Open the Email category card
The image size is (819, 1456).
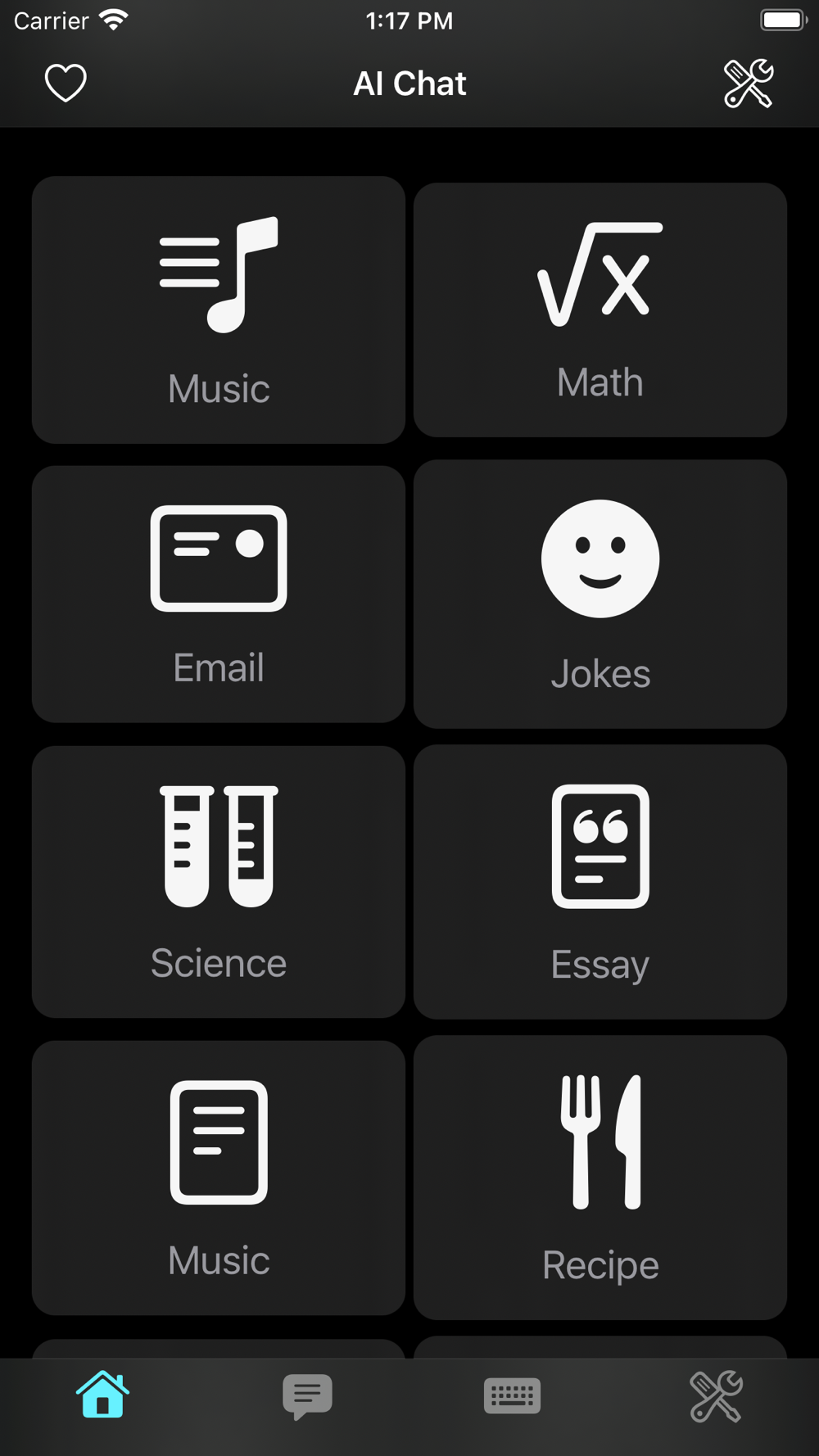(x=219, y=594)
